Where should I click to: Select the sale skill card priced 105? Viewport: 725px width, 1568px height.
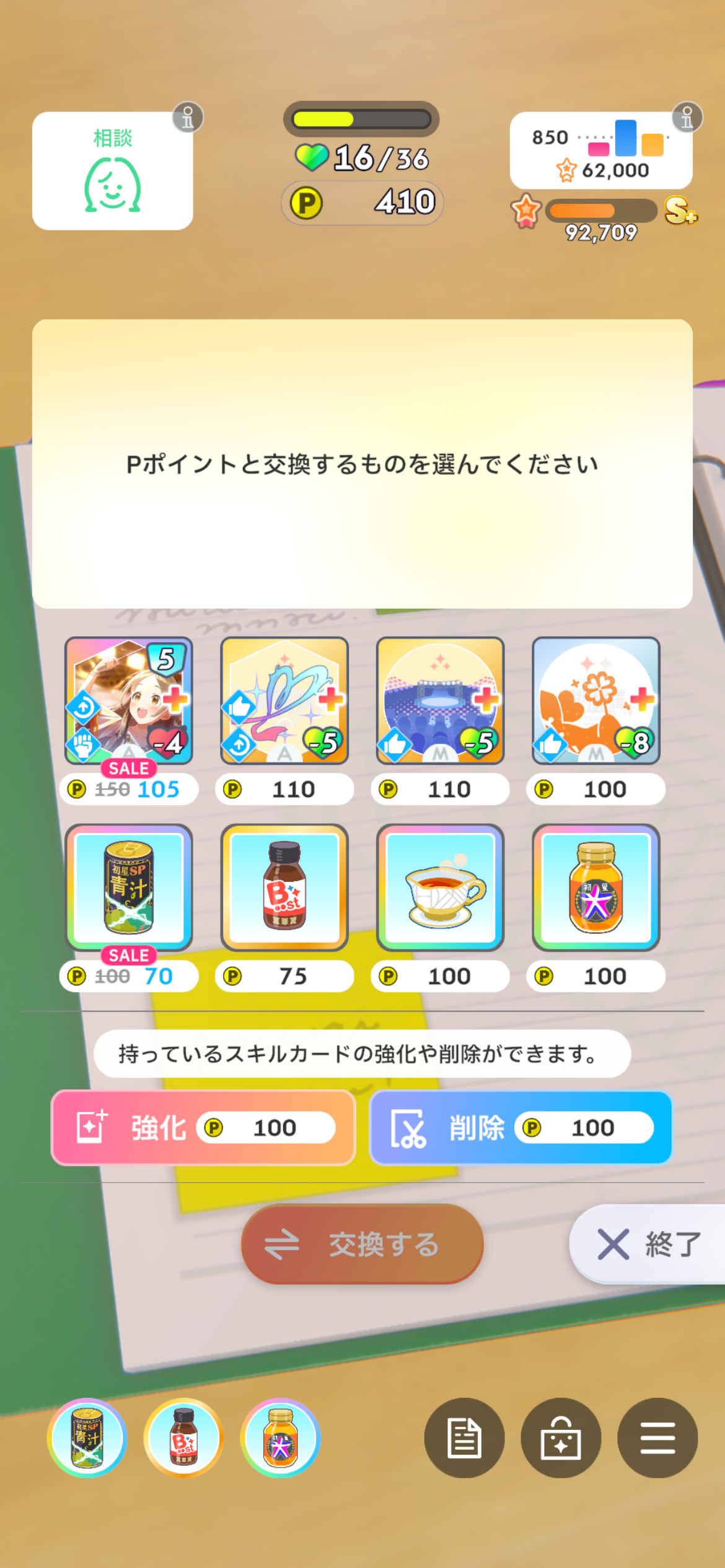point(129,701)
